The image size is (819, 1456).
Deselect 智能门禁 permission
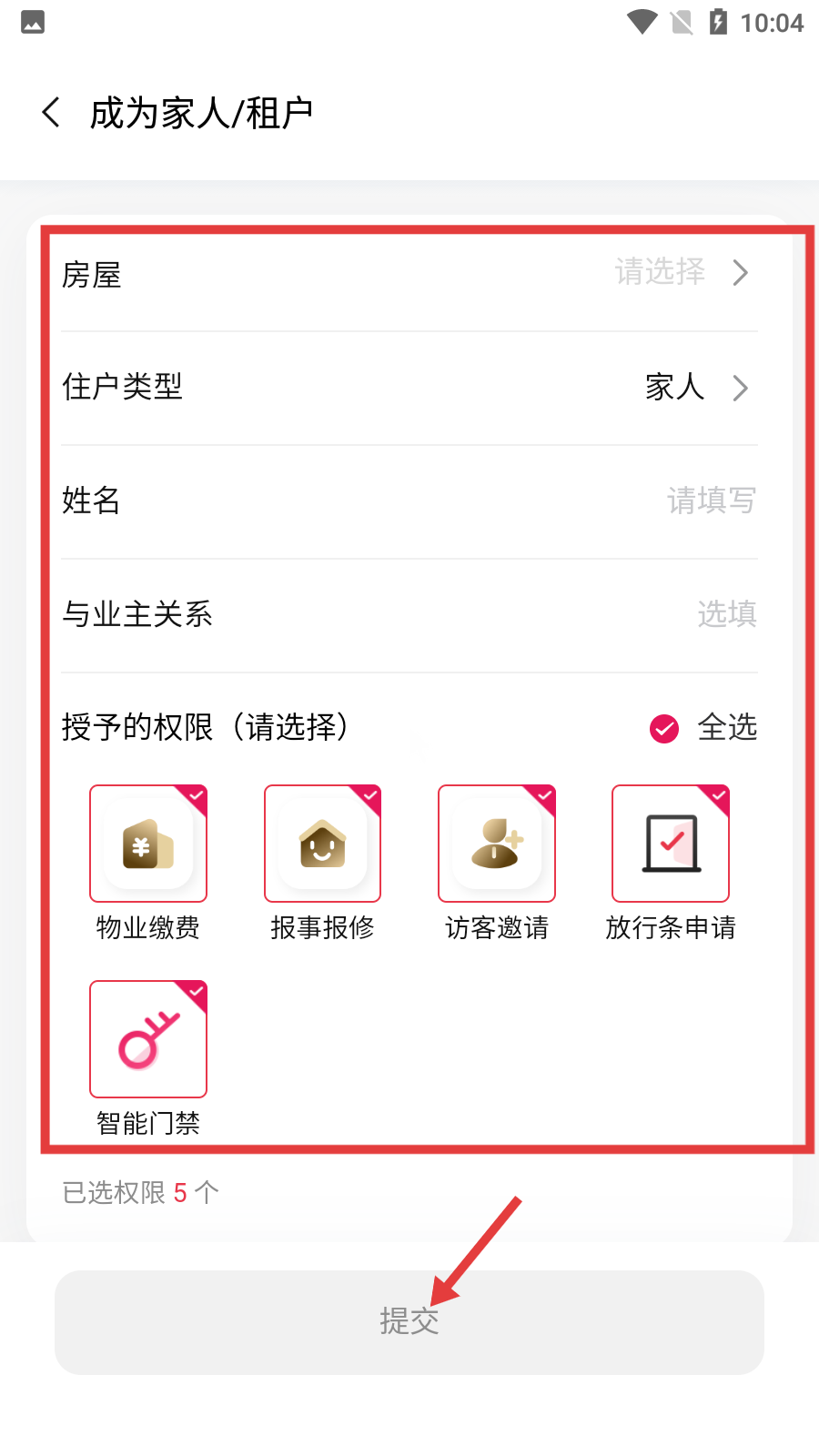click(x=148, y=1039)
